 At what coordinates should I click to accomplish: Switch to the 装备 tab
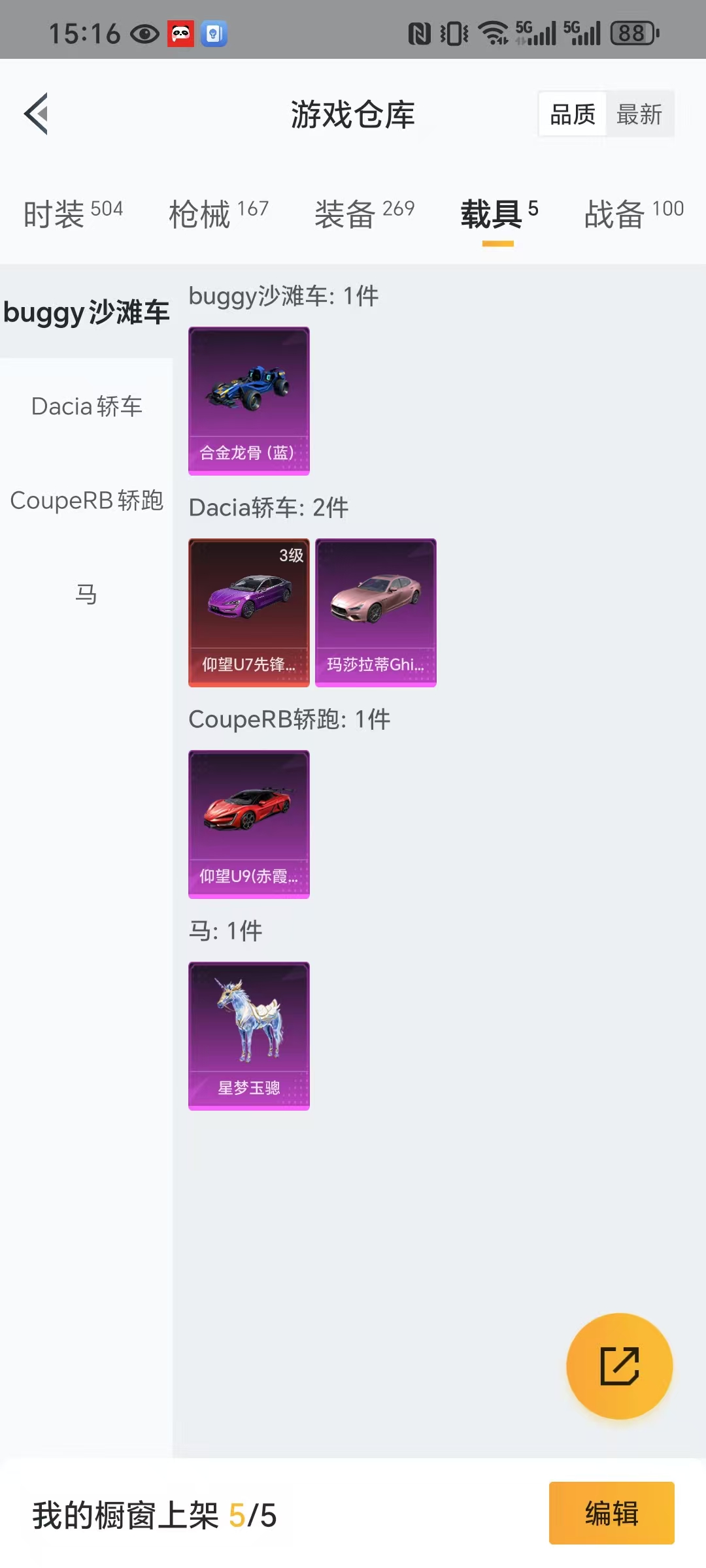(x=365, y=214)
